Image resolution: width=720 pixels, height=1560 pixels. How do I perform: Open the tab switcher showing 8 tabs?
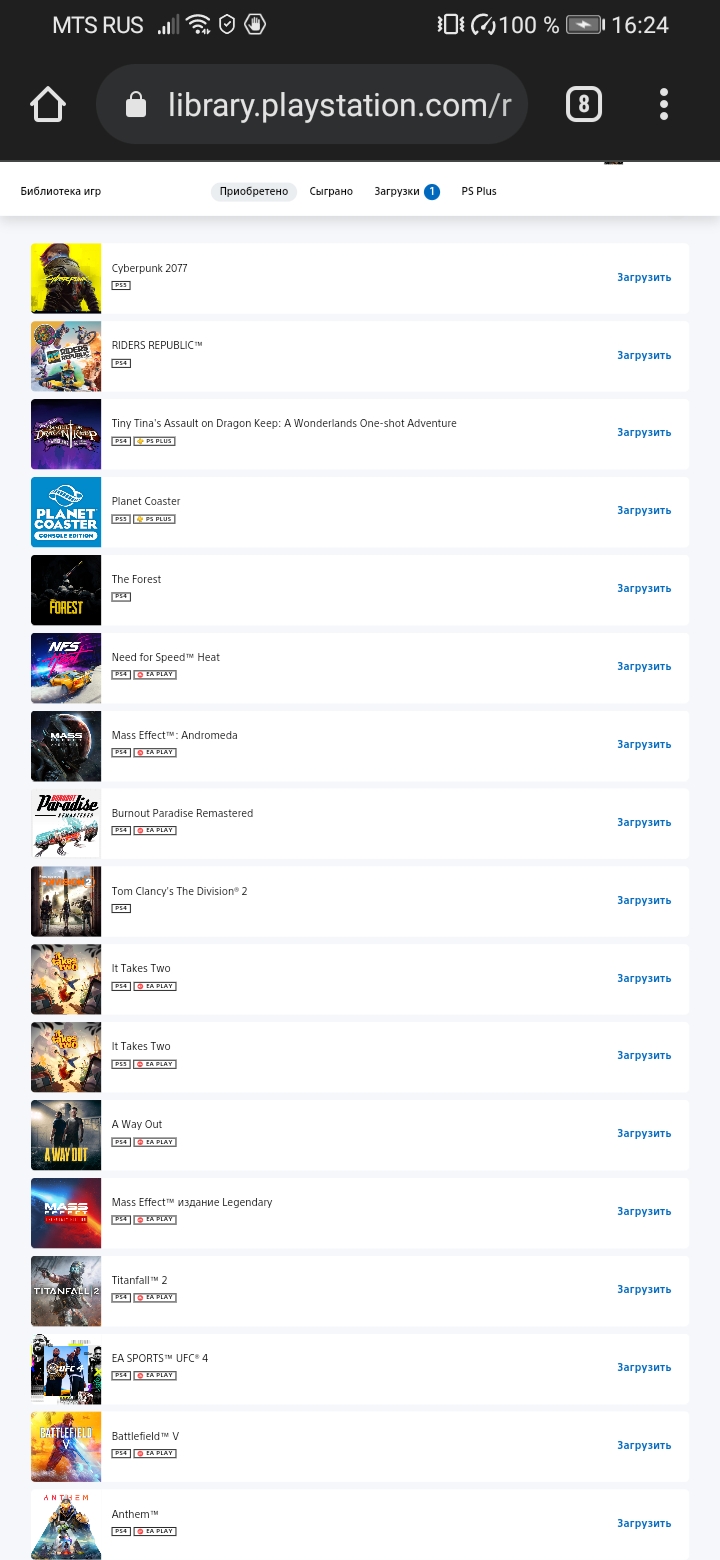click(584, 105)
